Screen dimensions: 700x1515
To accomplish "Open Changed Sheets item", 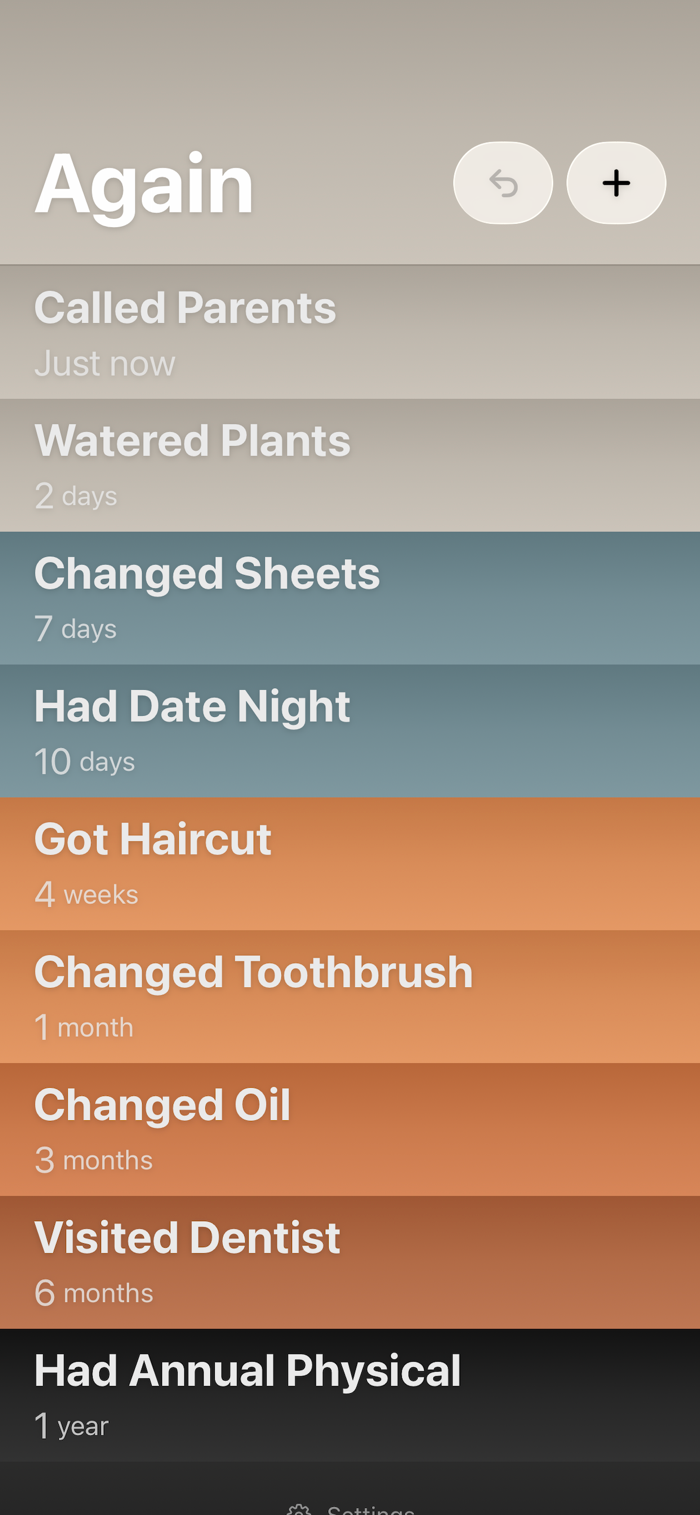I will pyautogui.click(x=350, y=598).
